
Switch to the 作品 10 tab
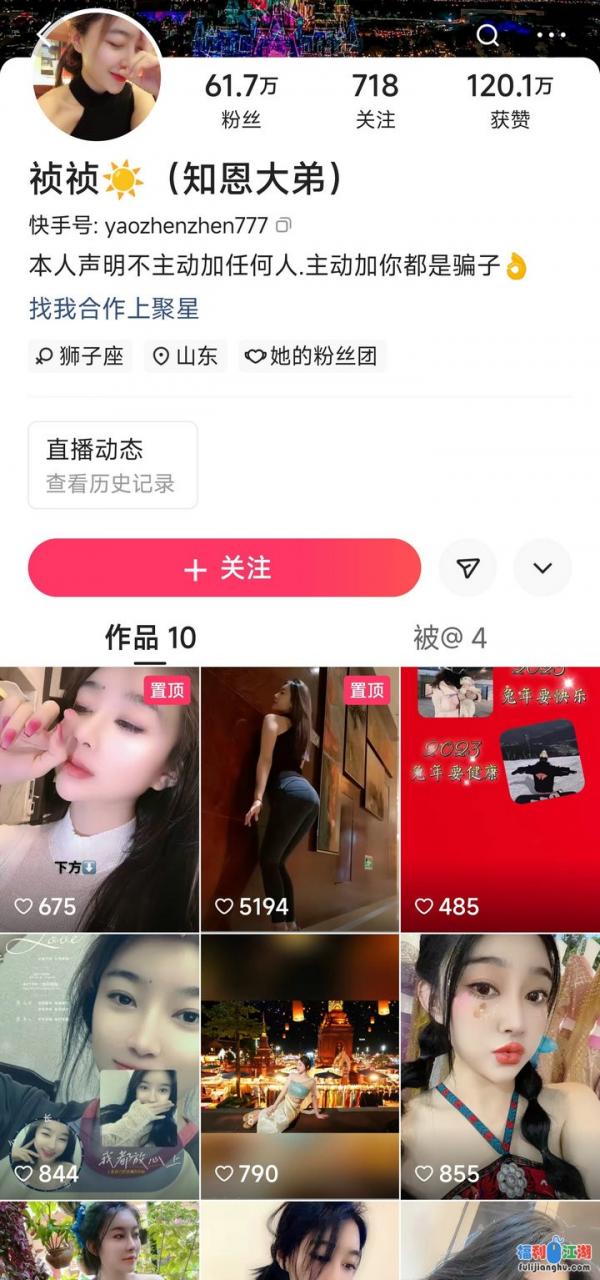(x=150, y=638)
